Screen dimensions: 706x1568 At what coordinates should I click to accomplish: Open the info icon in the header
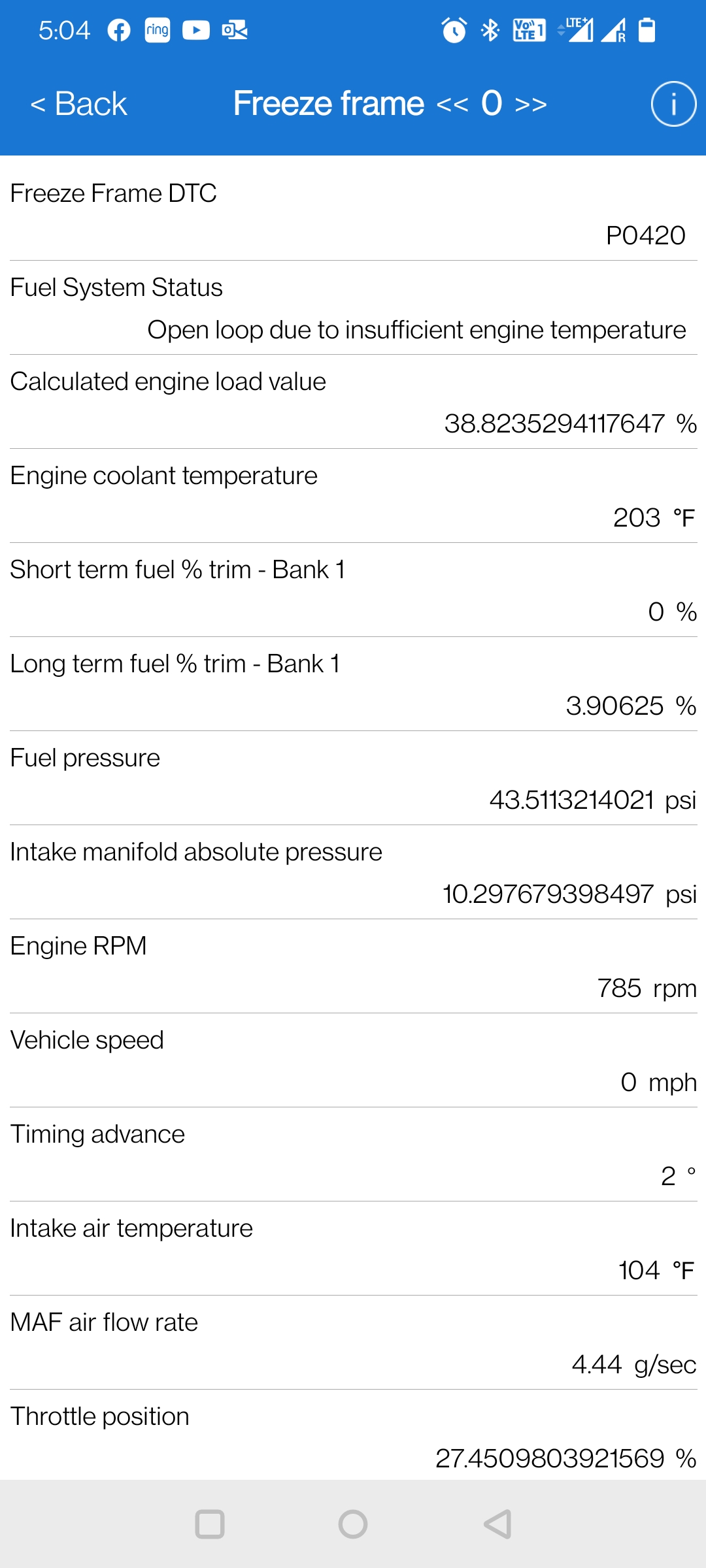tap(673, 104)
